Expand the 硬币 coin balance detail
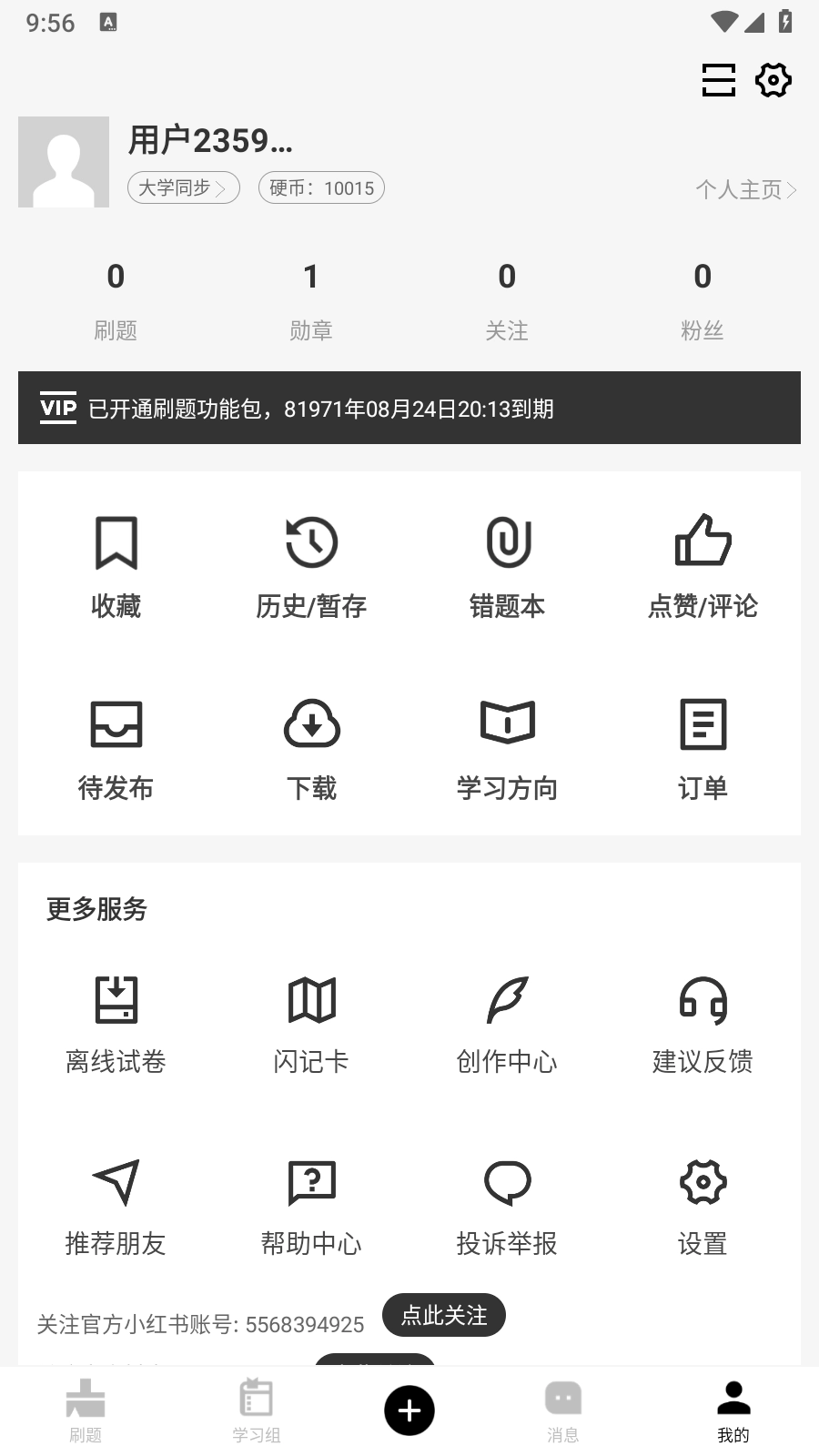 pos(320,188)
